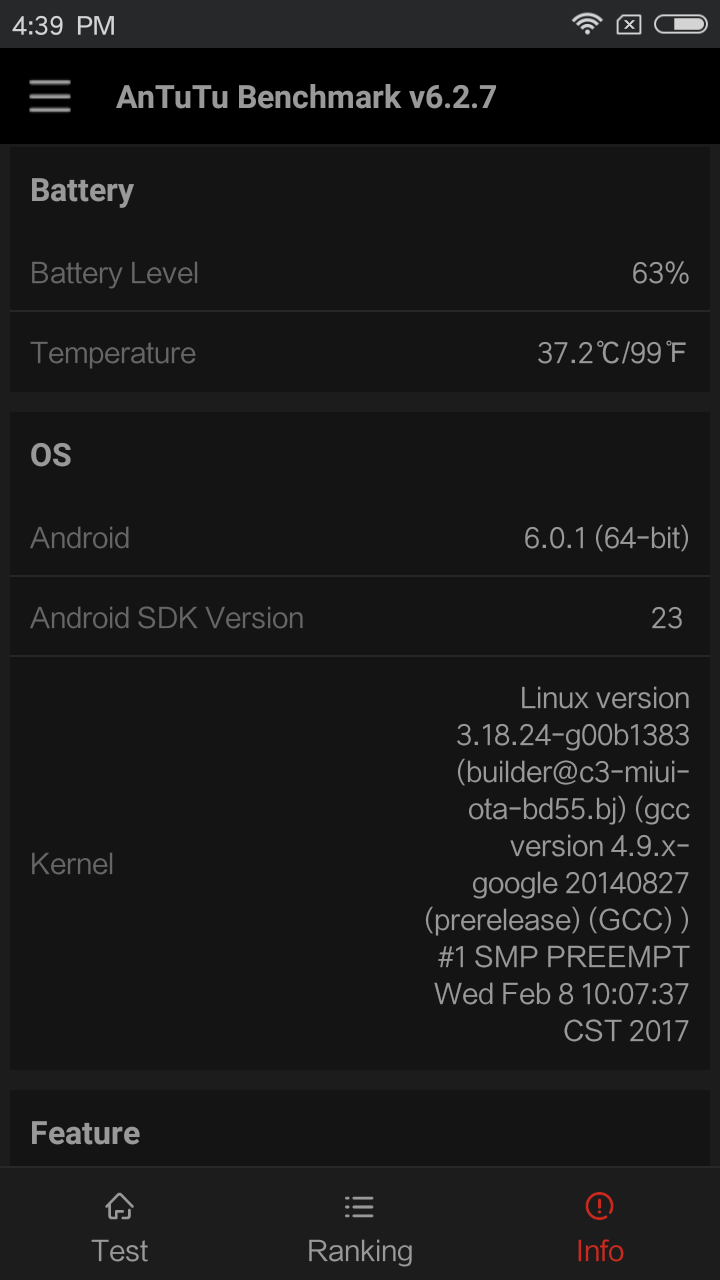
Task: Open the hamburger drawer menu
Action: (x=50, y=96)
